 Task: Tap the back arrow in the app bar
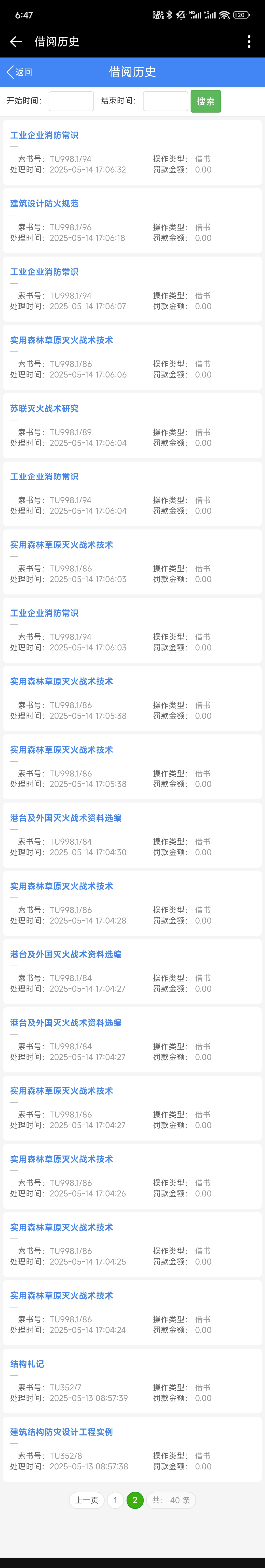tap(16, 41)
